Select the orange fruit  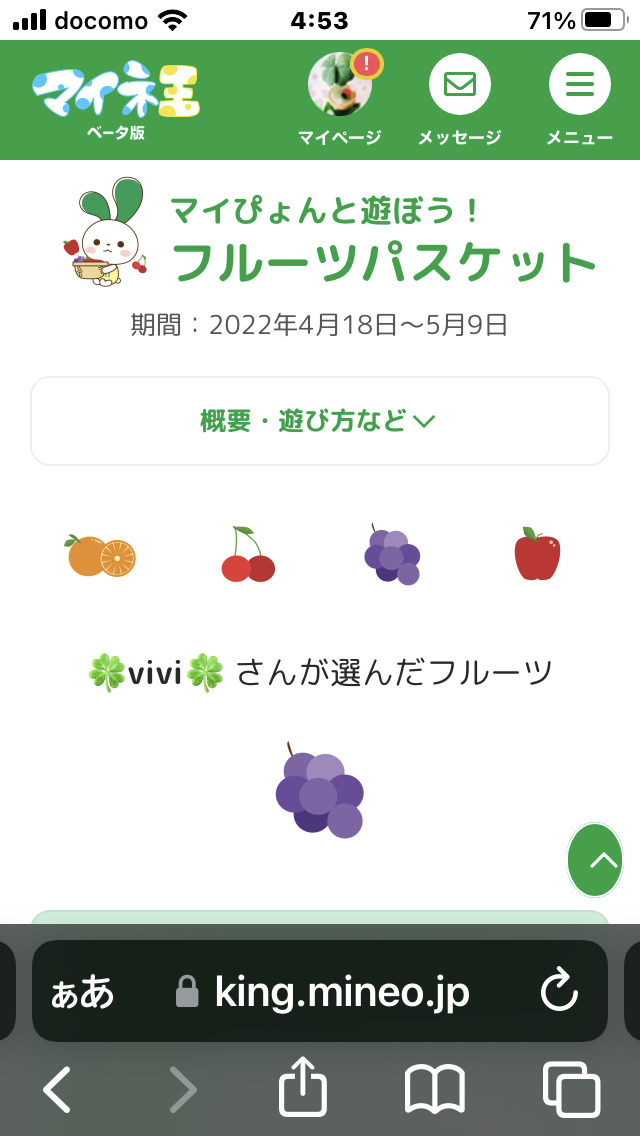pos(102,556)
